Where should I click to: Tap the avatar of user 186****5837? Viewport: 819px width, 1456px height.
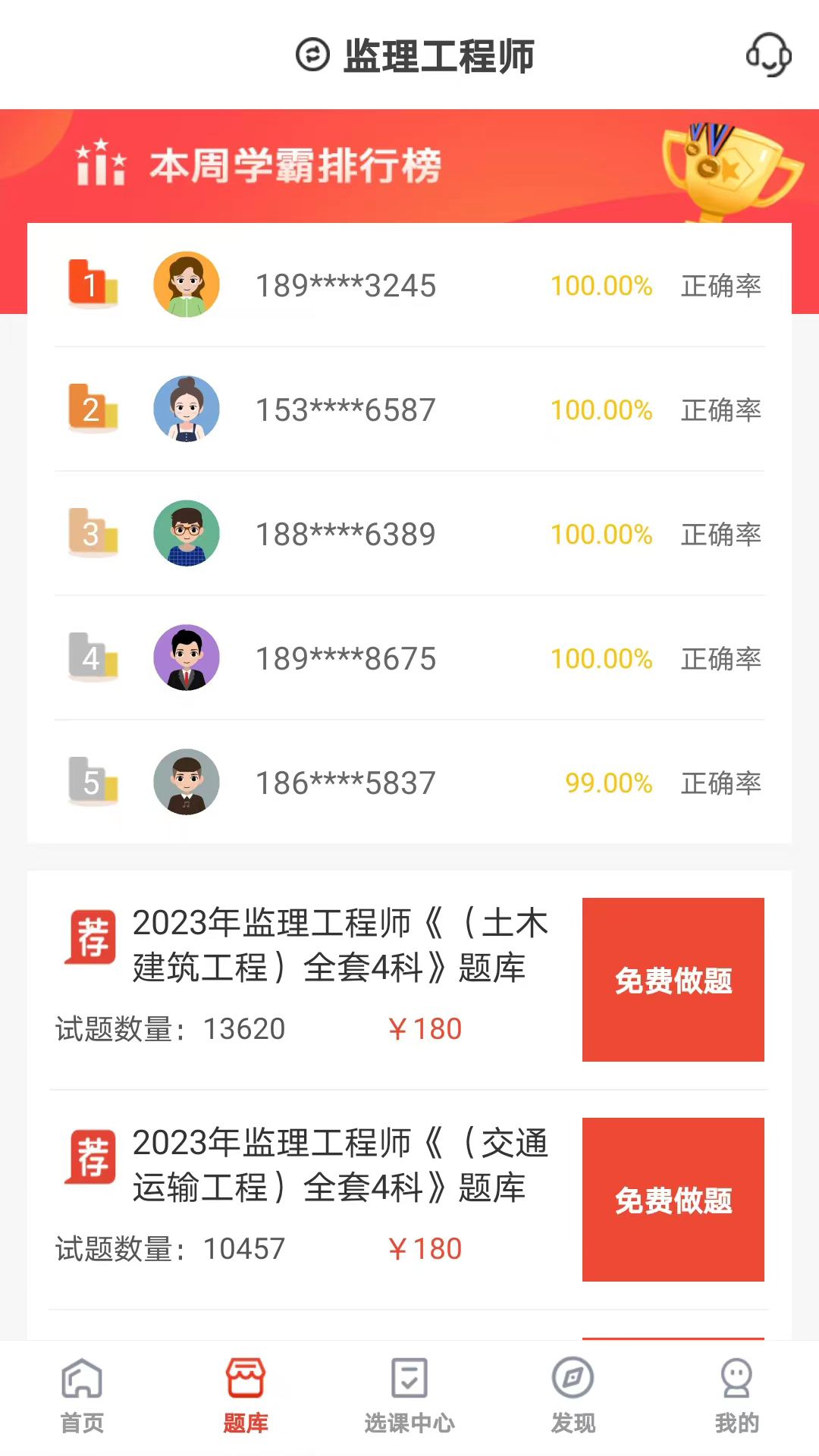pos(187,783)
